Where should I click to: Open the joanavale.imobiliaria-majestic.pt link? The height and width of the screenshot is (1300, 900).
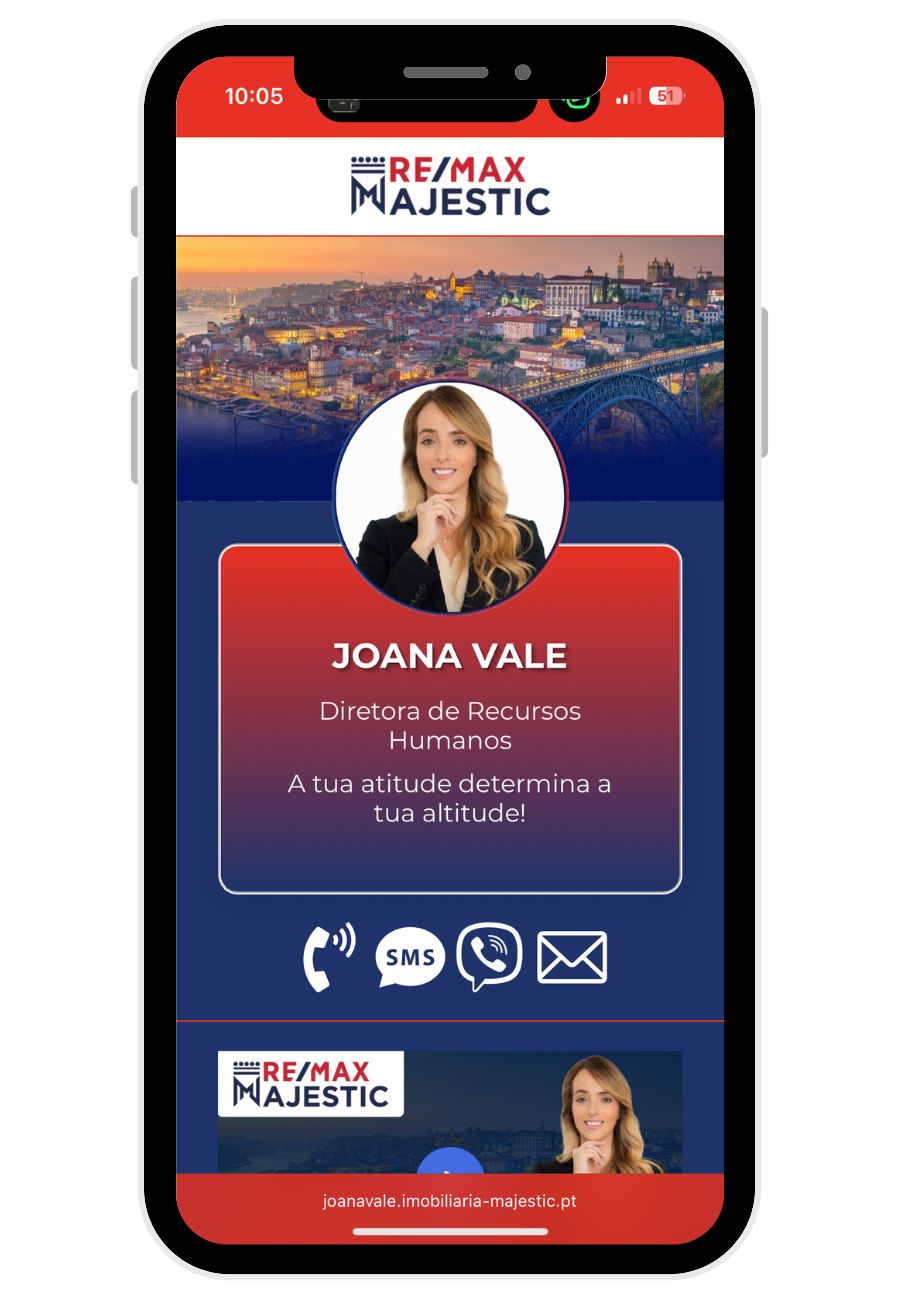click(448, 1201)
